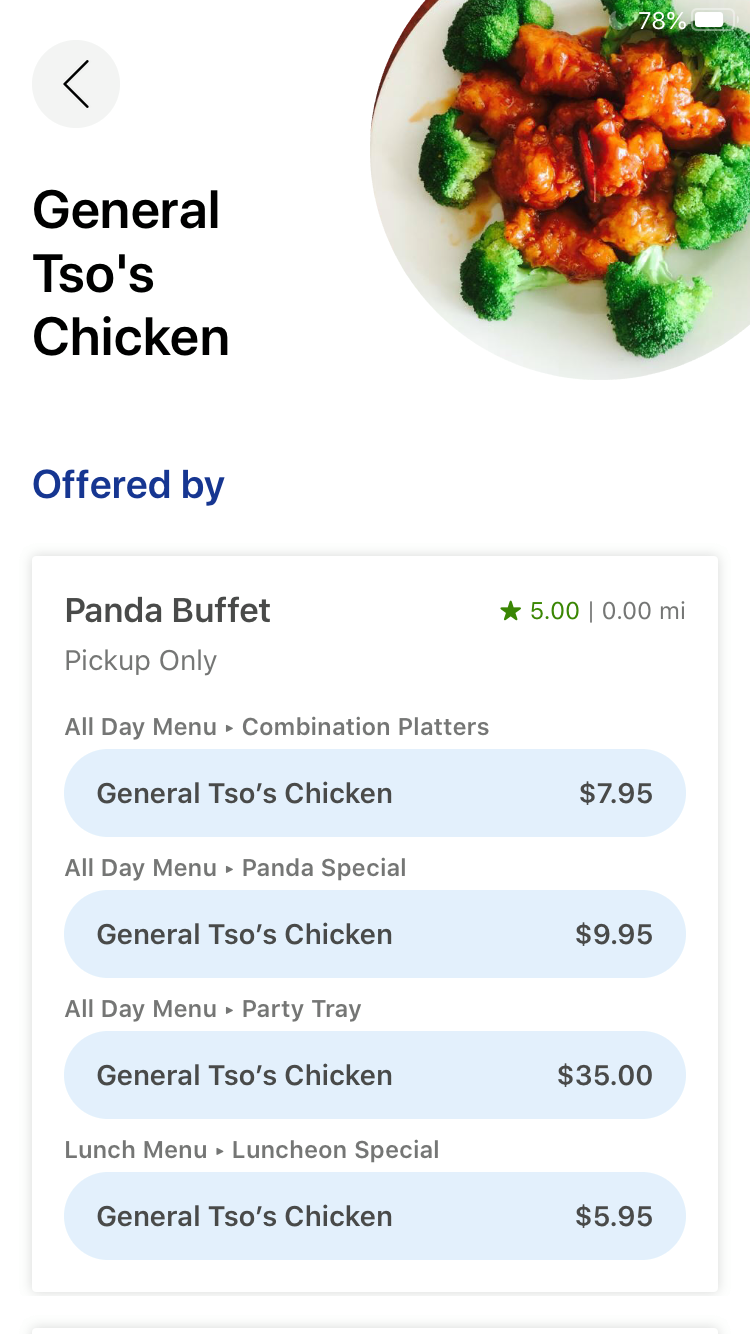Select the $7.95 Combination Platters General Tso's Chicken

(x=374, y=793)
